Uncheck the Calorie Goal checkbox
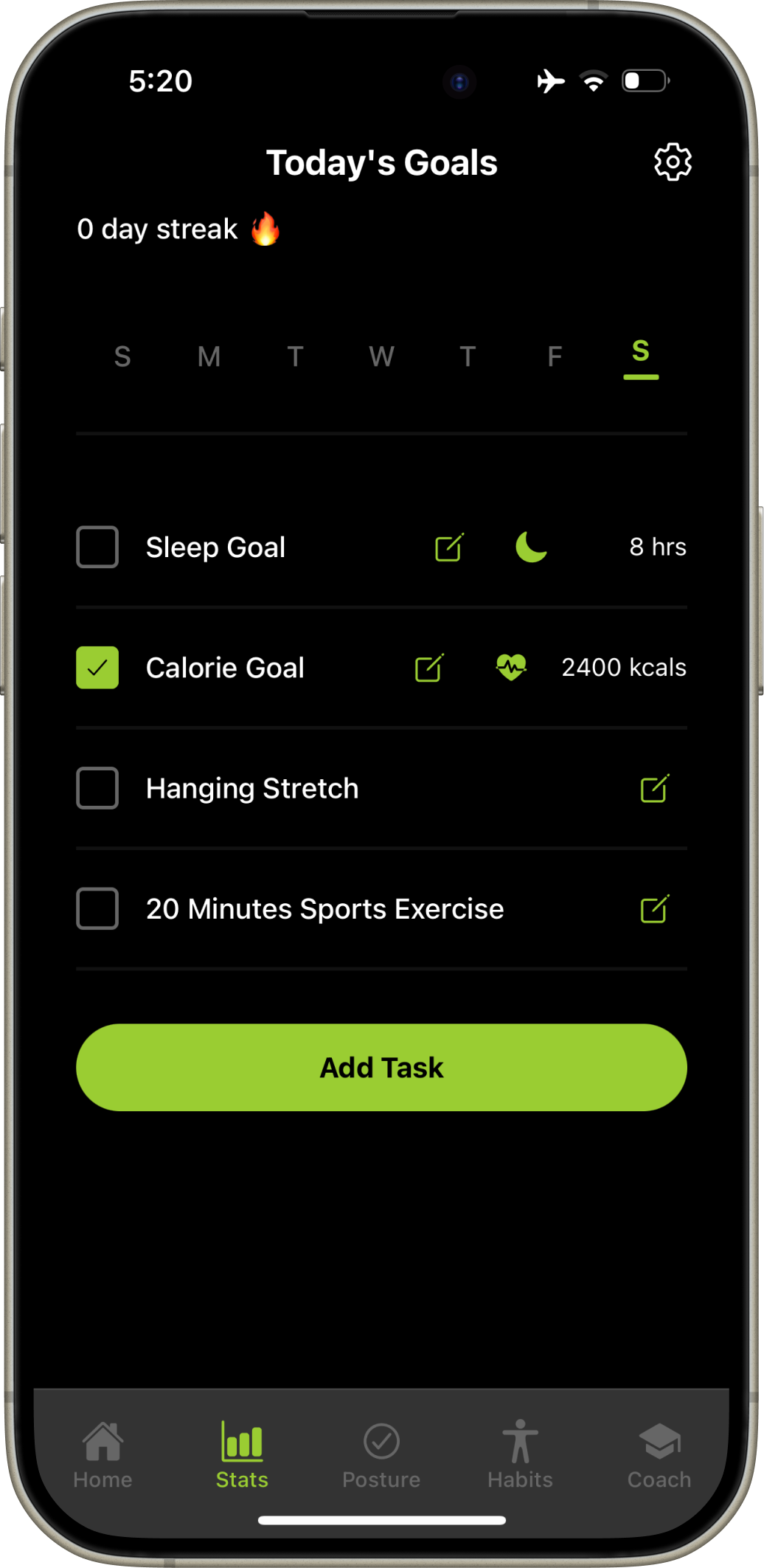This screenshot has width=764, height=1568. click(97, 667)
